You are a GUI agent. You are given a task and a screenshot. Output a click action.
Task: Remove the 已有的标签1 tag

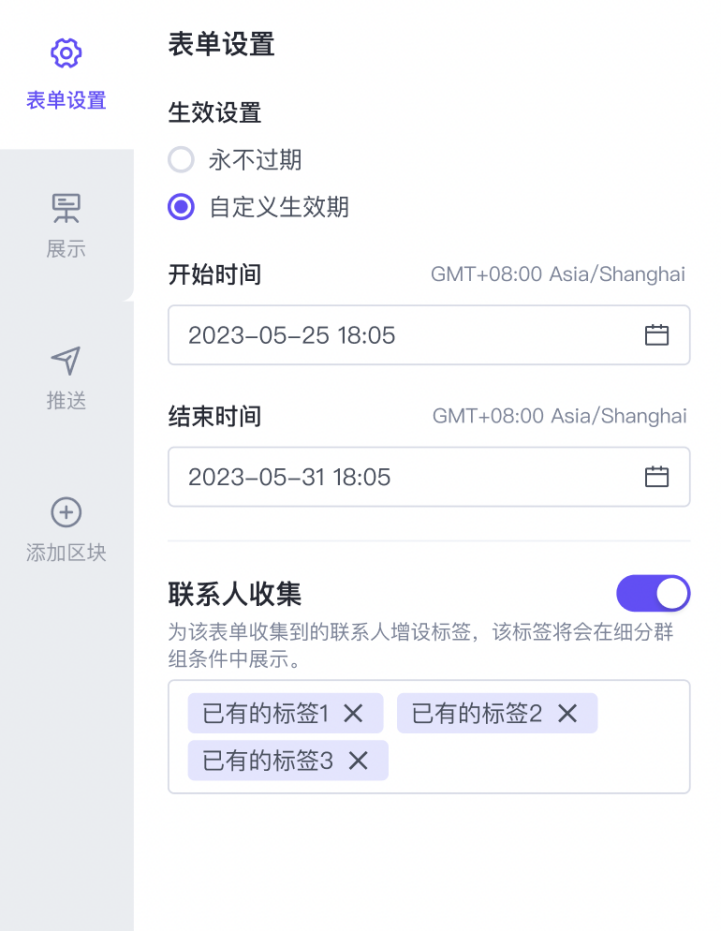pyautogui.click(x=353, y=713)
